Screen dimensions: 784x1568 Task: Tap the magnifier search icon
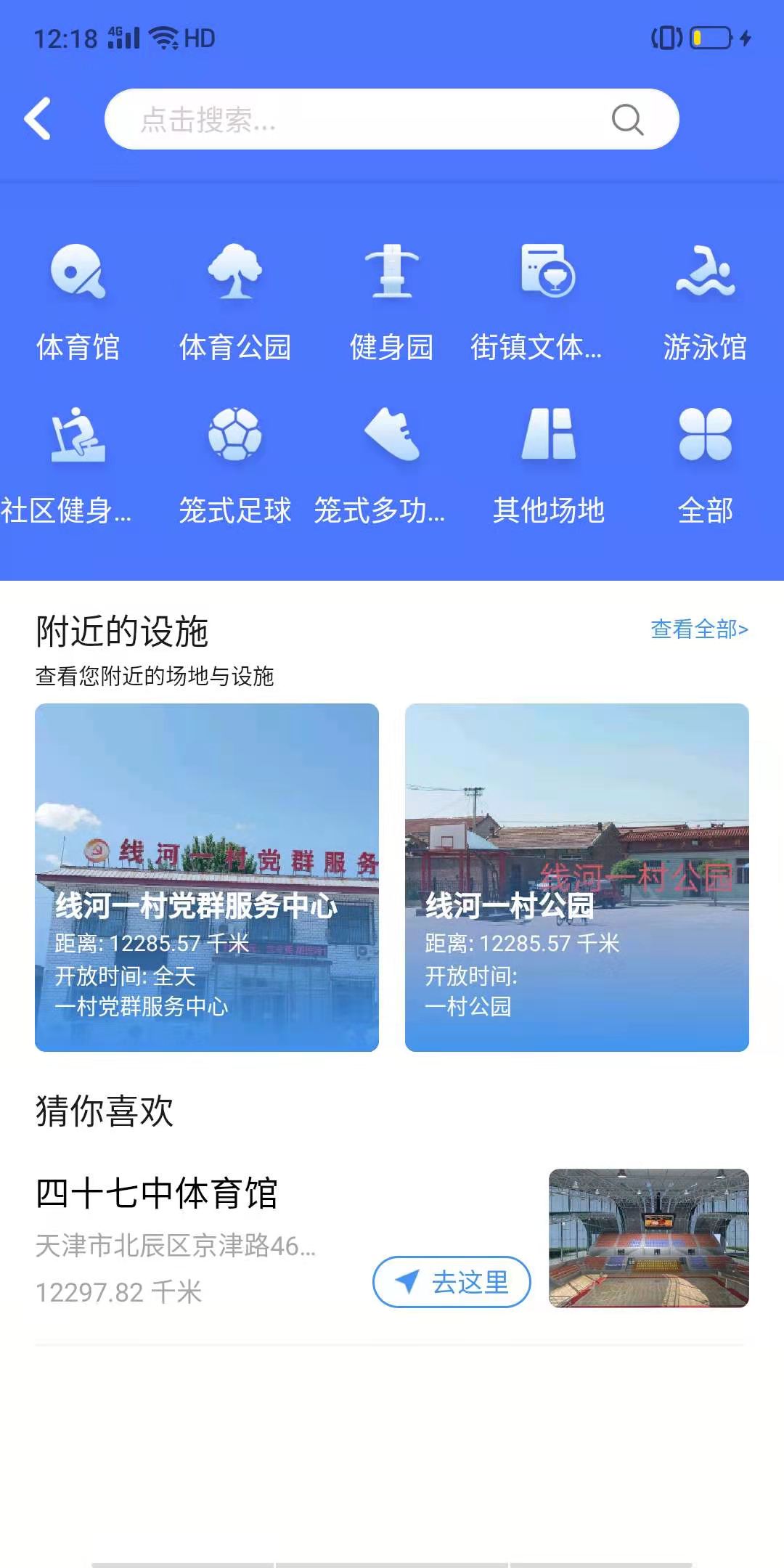pyautogui.click(x=627, y=120)
